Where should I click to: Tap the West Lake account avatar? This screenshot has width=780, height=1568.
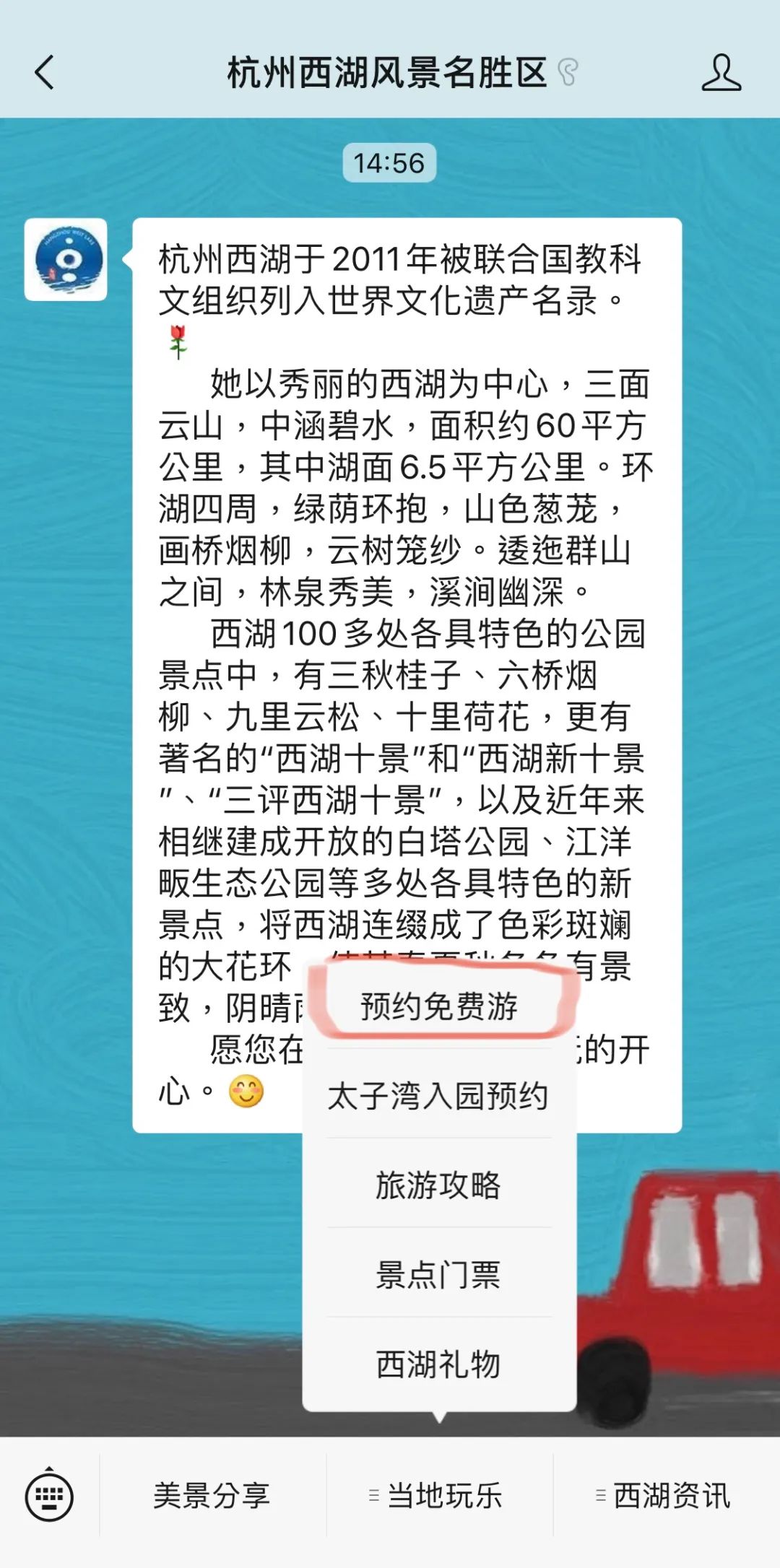tap(66, 260)
